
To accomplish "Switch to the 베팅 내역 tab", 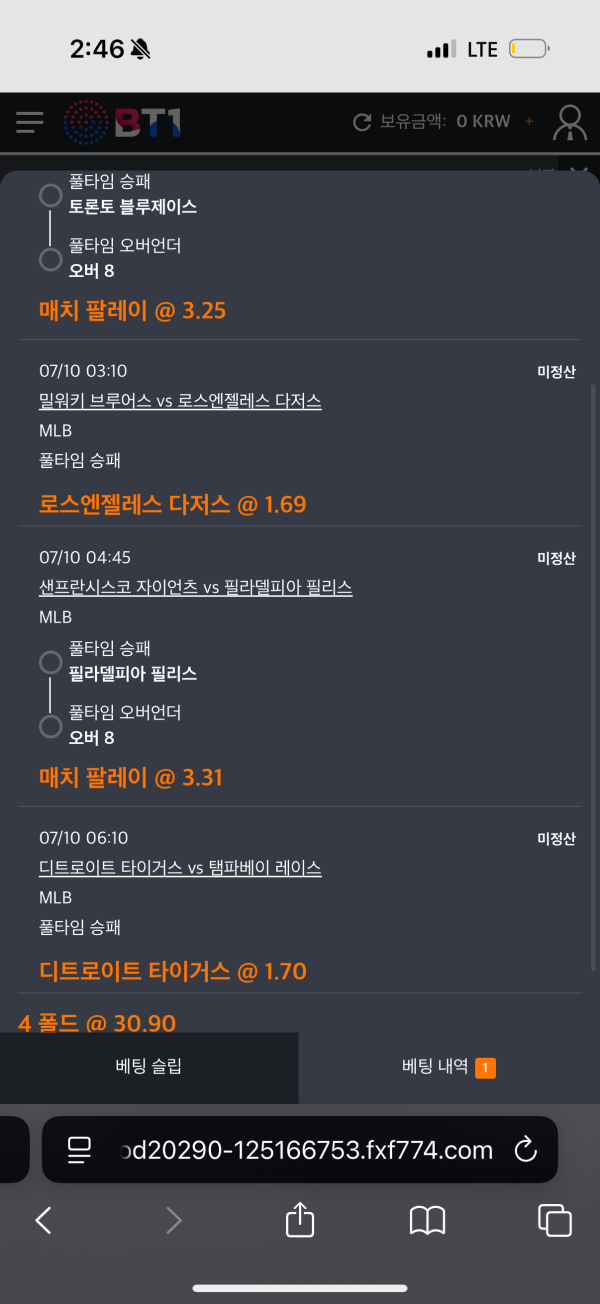I will pyautogui.click(x=448, y=1067).
